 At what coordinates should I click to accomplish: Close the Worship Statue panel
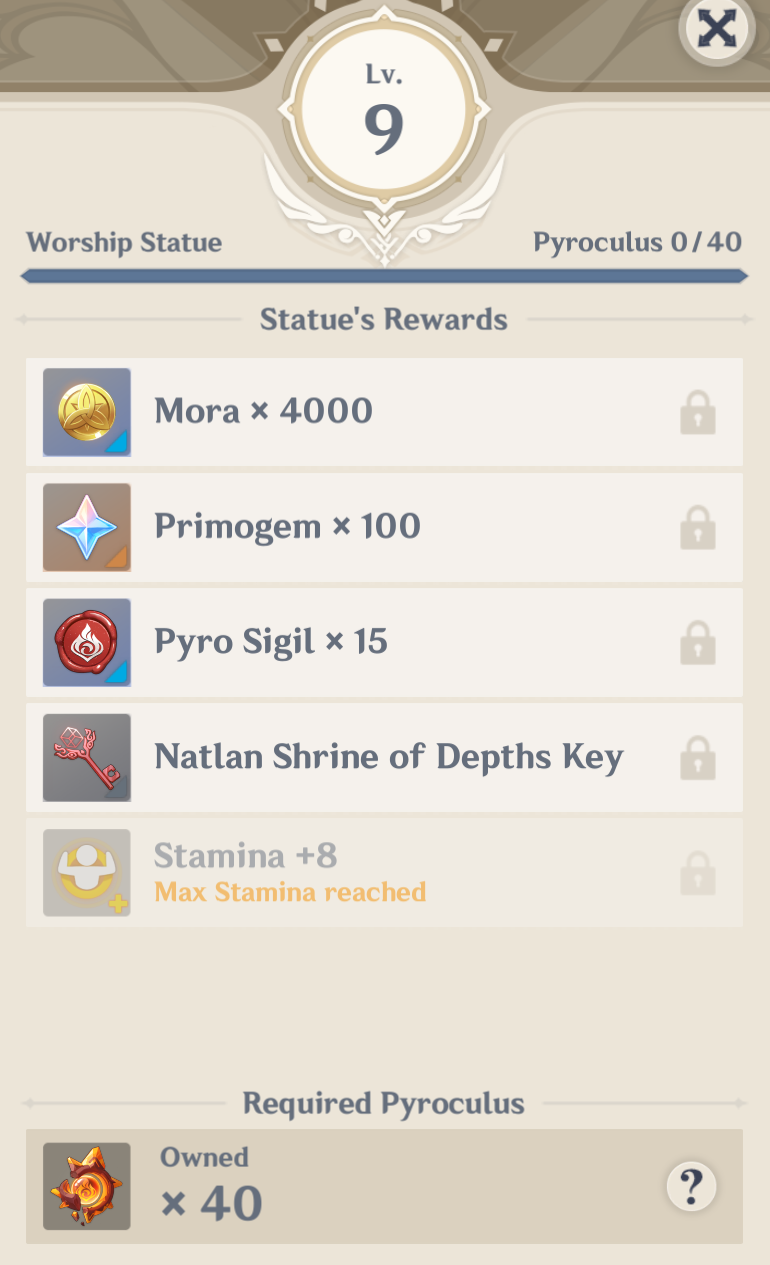tap(717, 28)
